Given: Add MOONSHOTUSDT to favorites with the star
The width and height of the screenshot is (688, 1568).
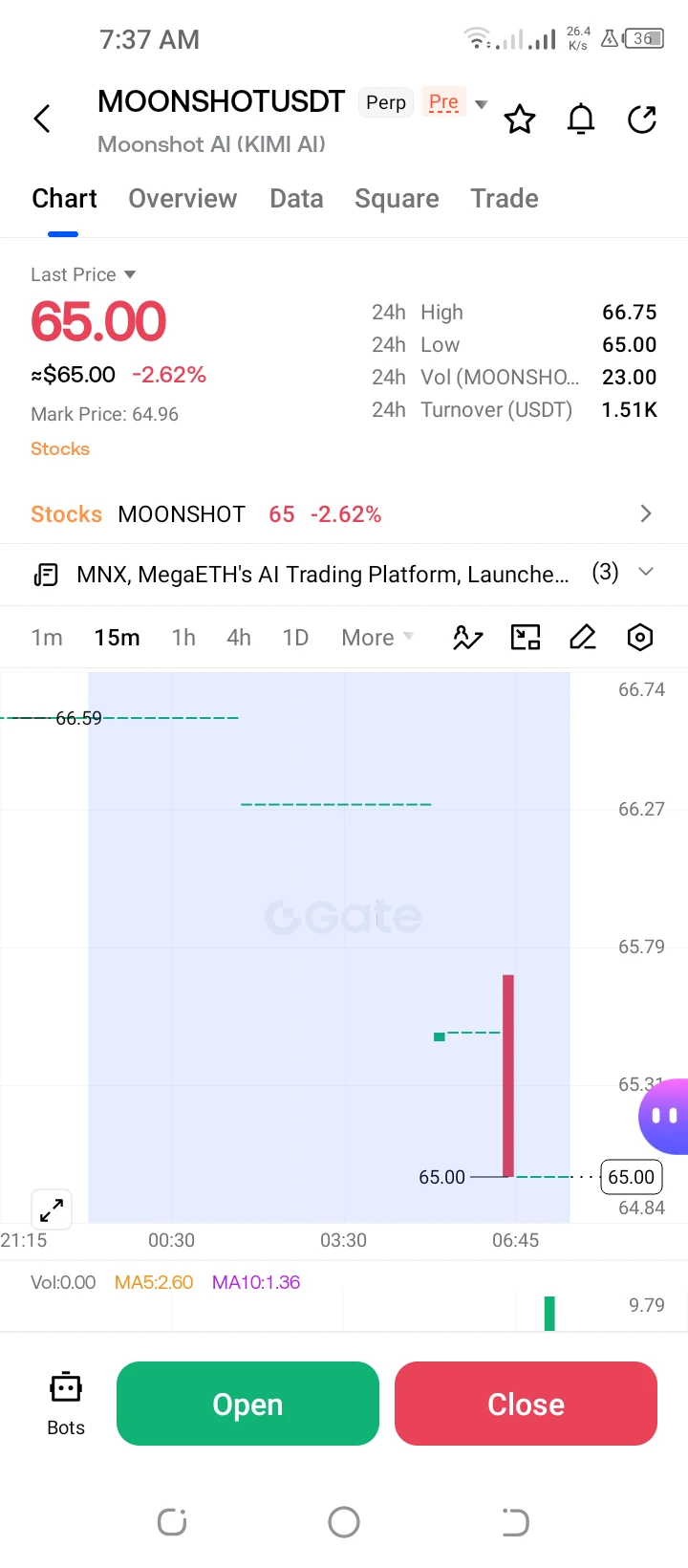Looking at the screenshot, I should [520, 120].
